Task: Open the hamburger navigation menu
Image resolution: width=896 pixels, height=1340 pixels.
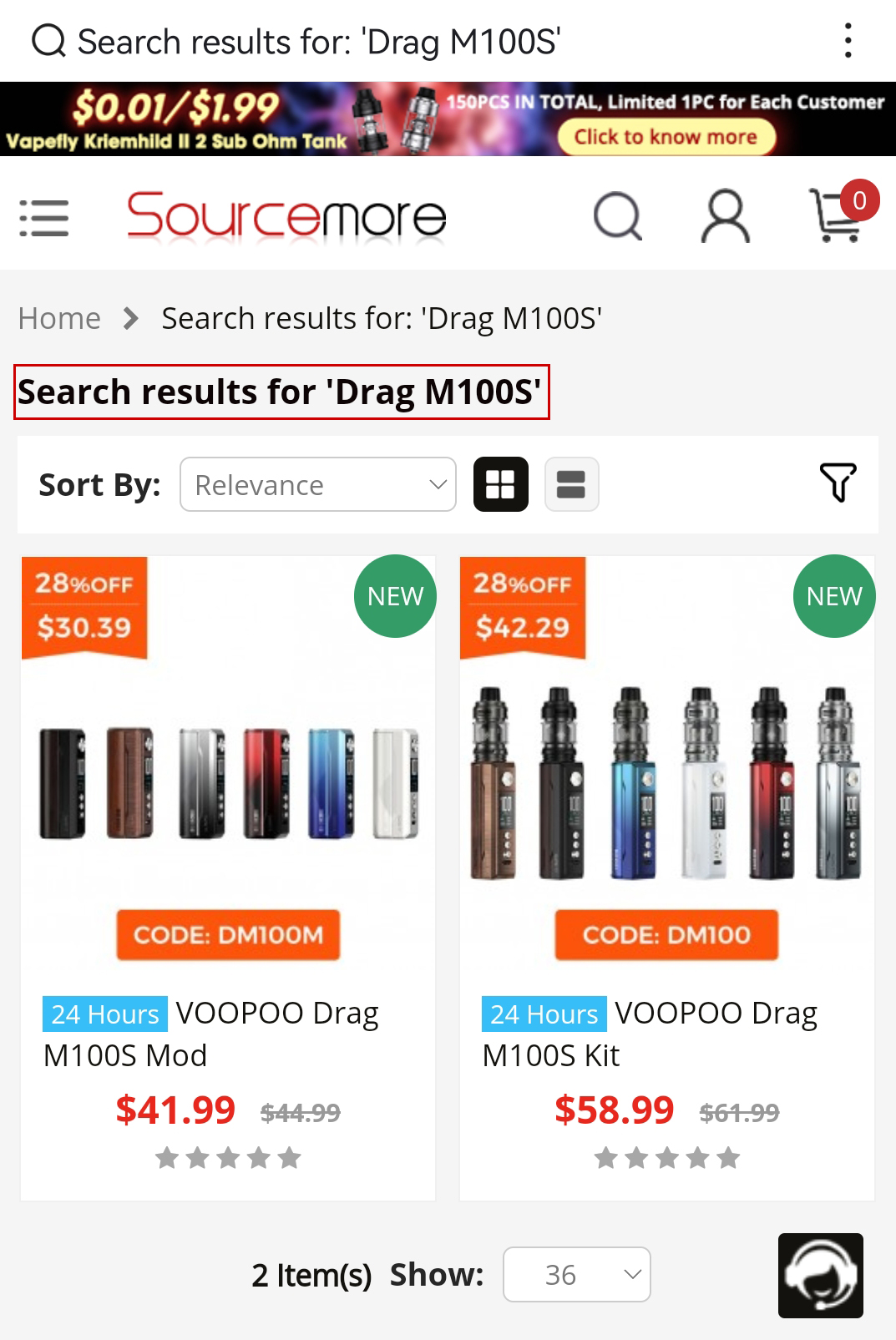Action: coord(43,218)
